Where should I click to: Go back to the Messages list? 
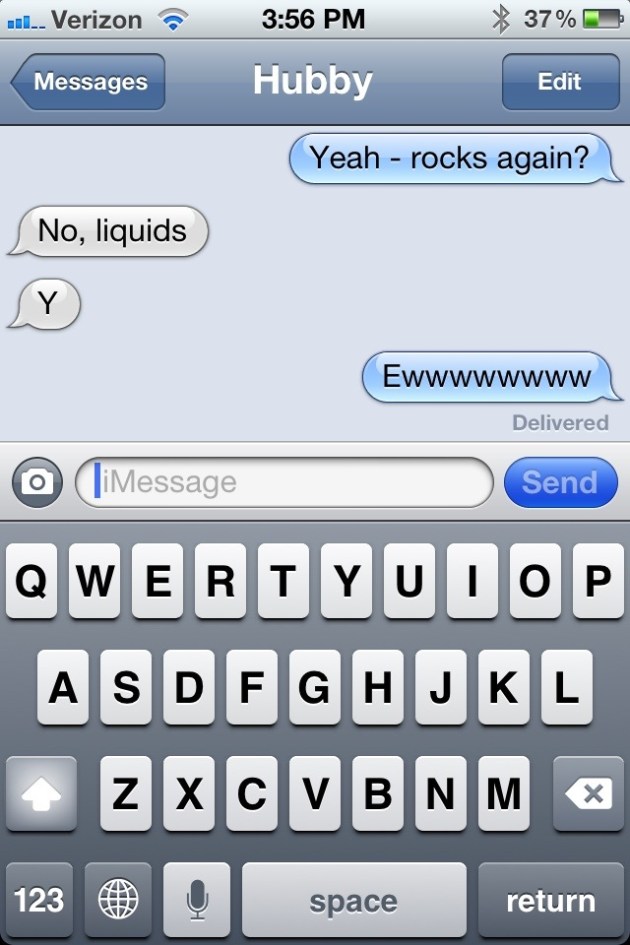[88, 82]
